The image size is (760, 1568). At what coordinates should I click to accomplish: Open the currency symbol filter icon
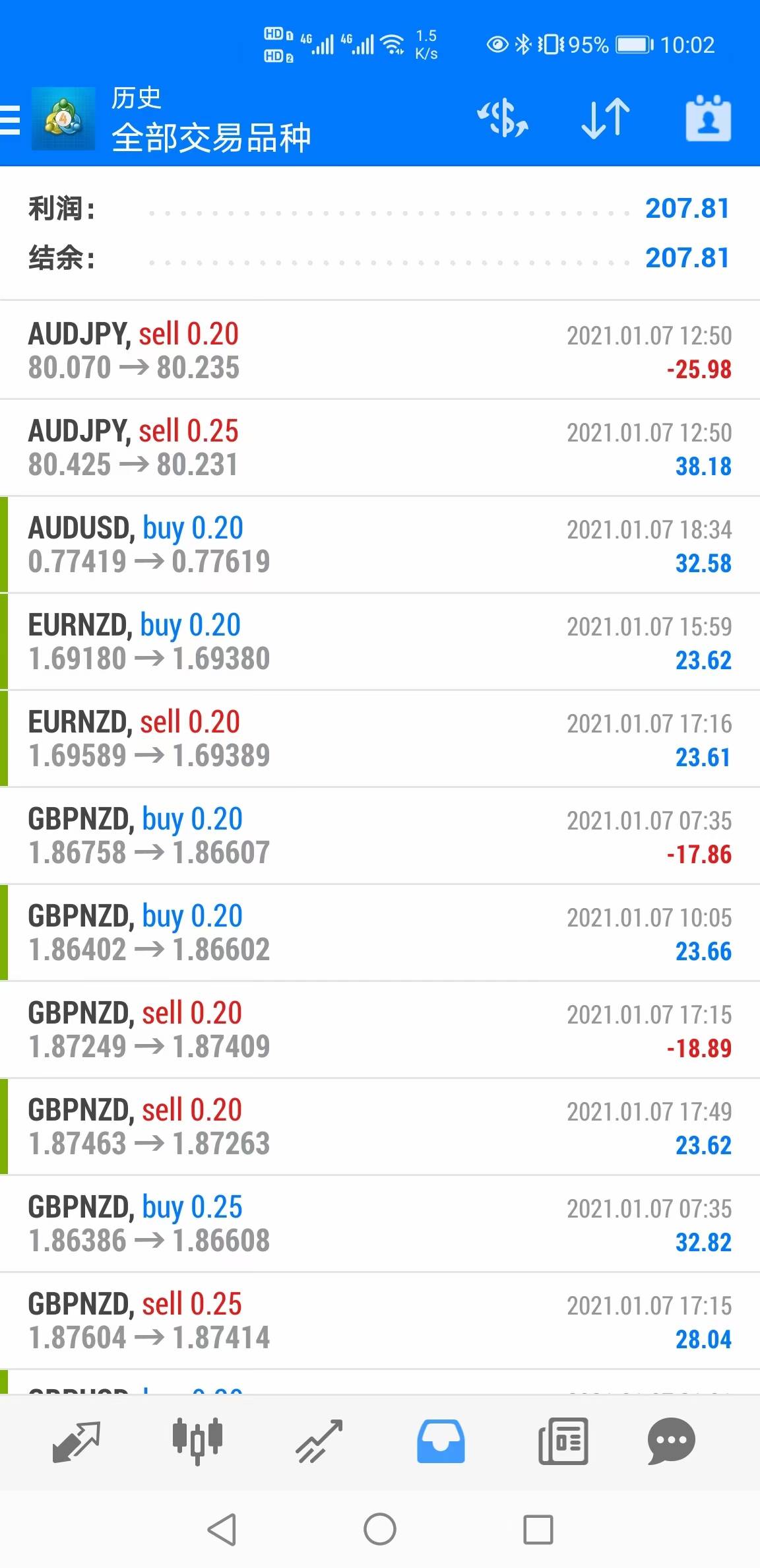tap(503, 119)
